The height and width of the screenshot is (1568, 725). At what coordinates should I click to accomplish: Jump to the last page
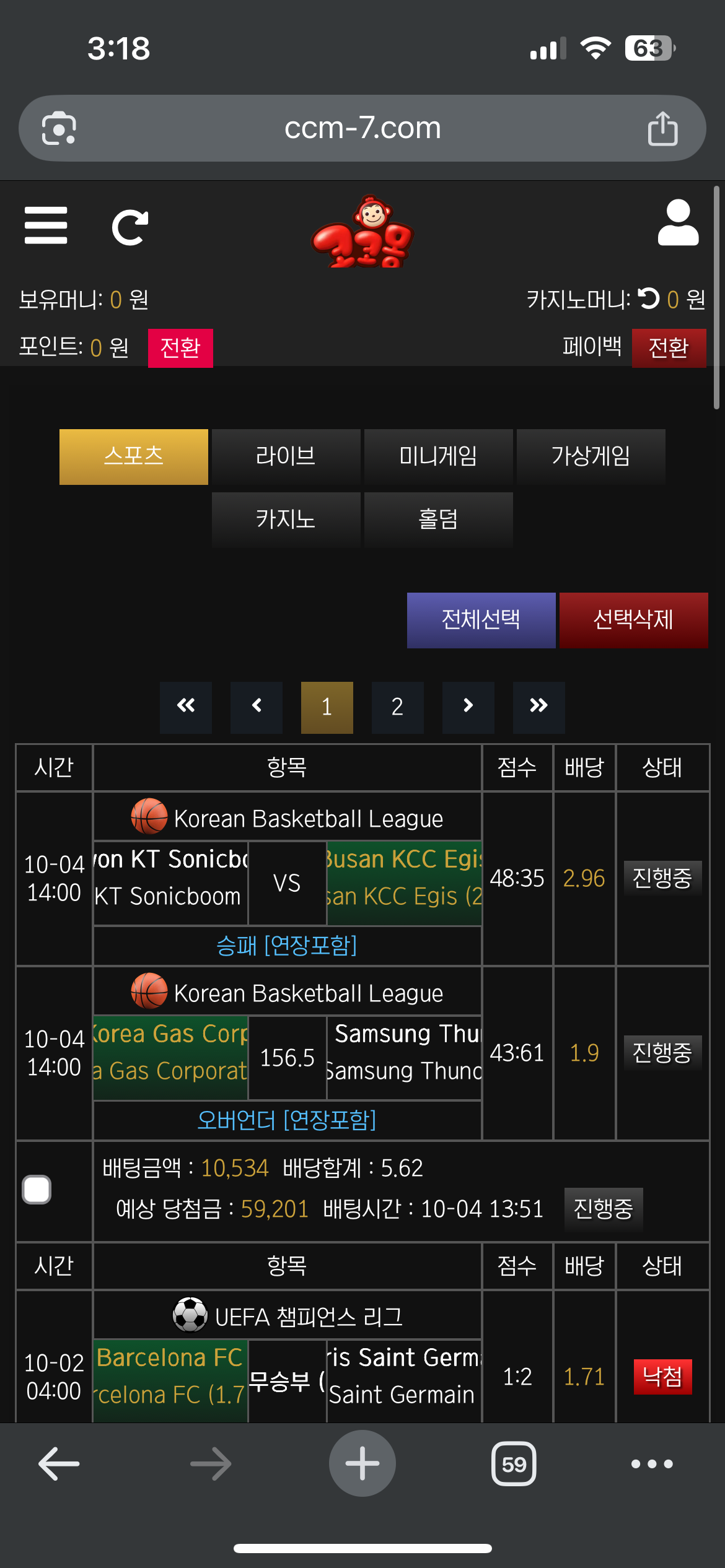[x=538, y=707]
